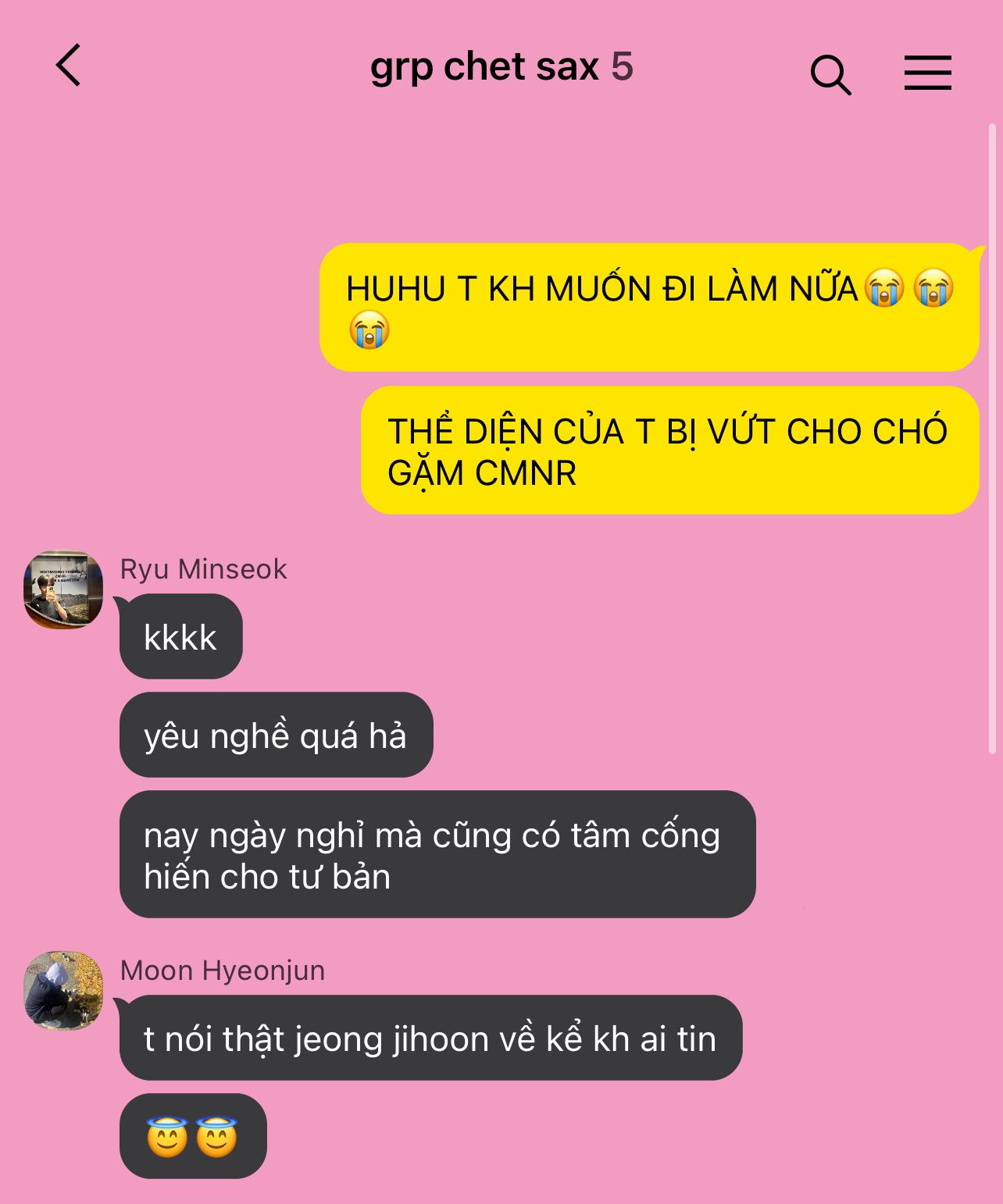
Task: View Moon Hyeonjun's profile picture
Action: coord(63,990)
